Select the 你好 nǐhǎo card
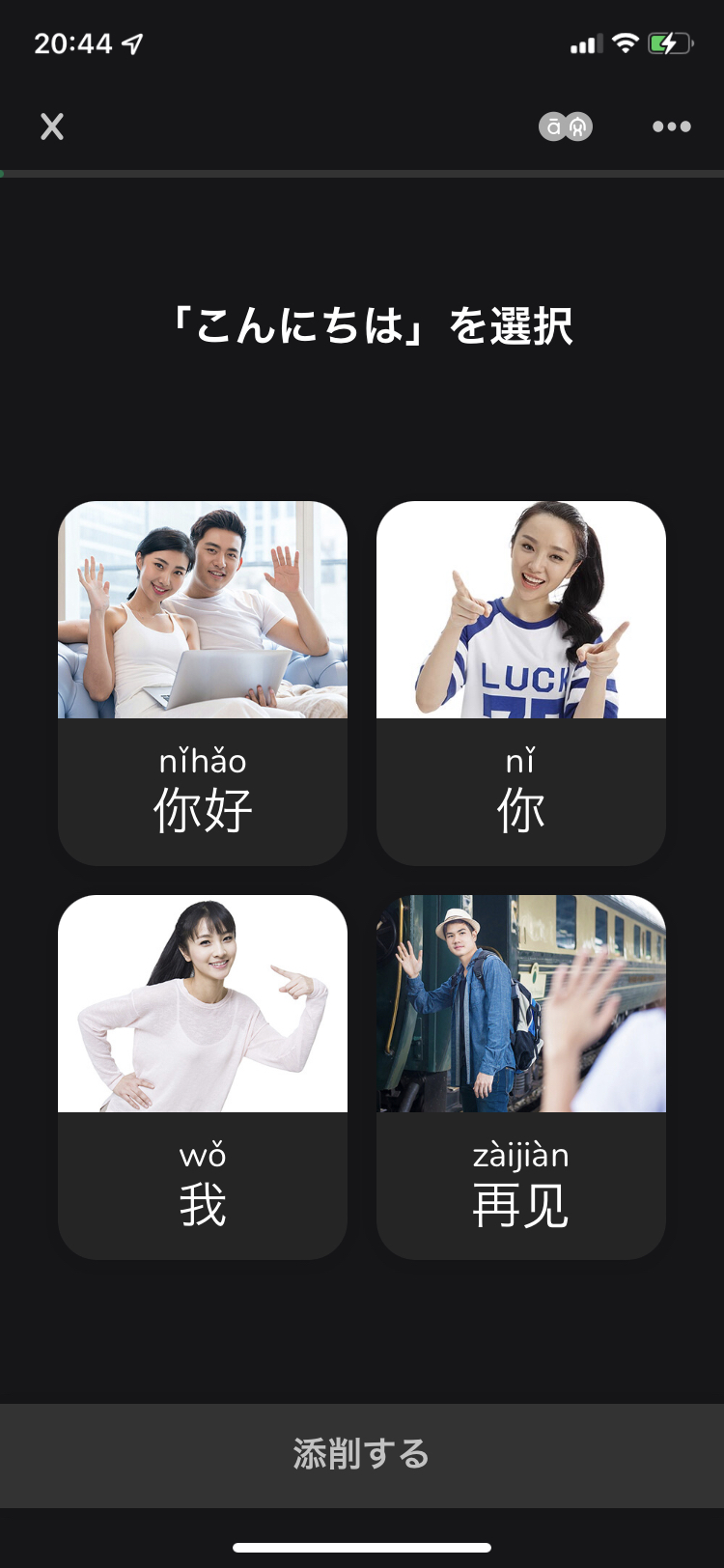The height and width of the screenshot is (1568, 724). [x=203, y=683]
